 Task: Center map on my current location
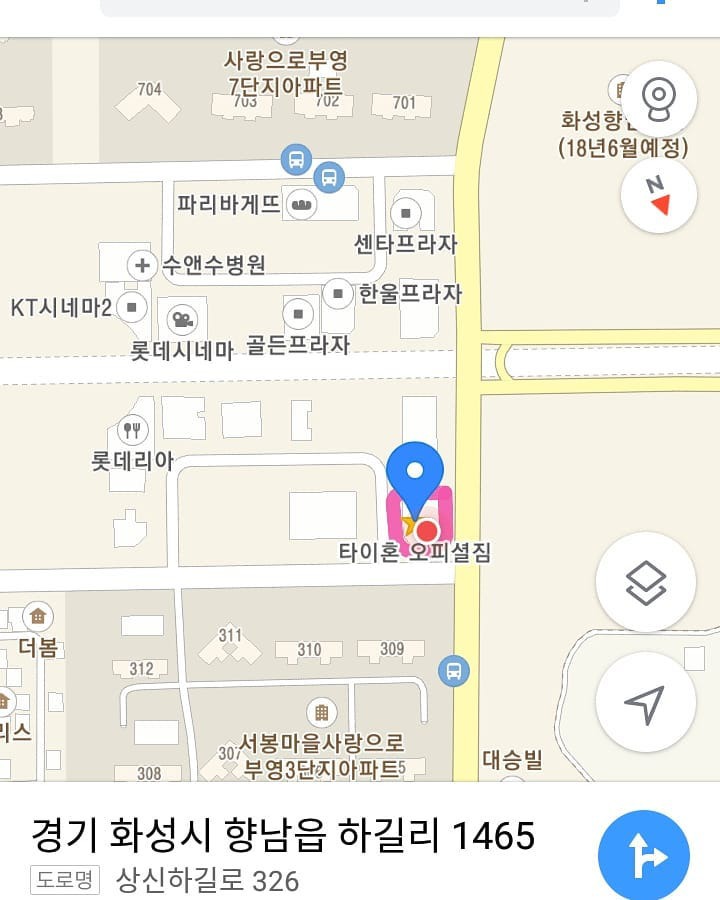click(645, 703)
